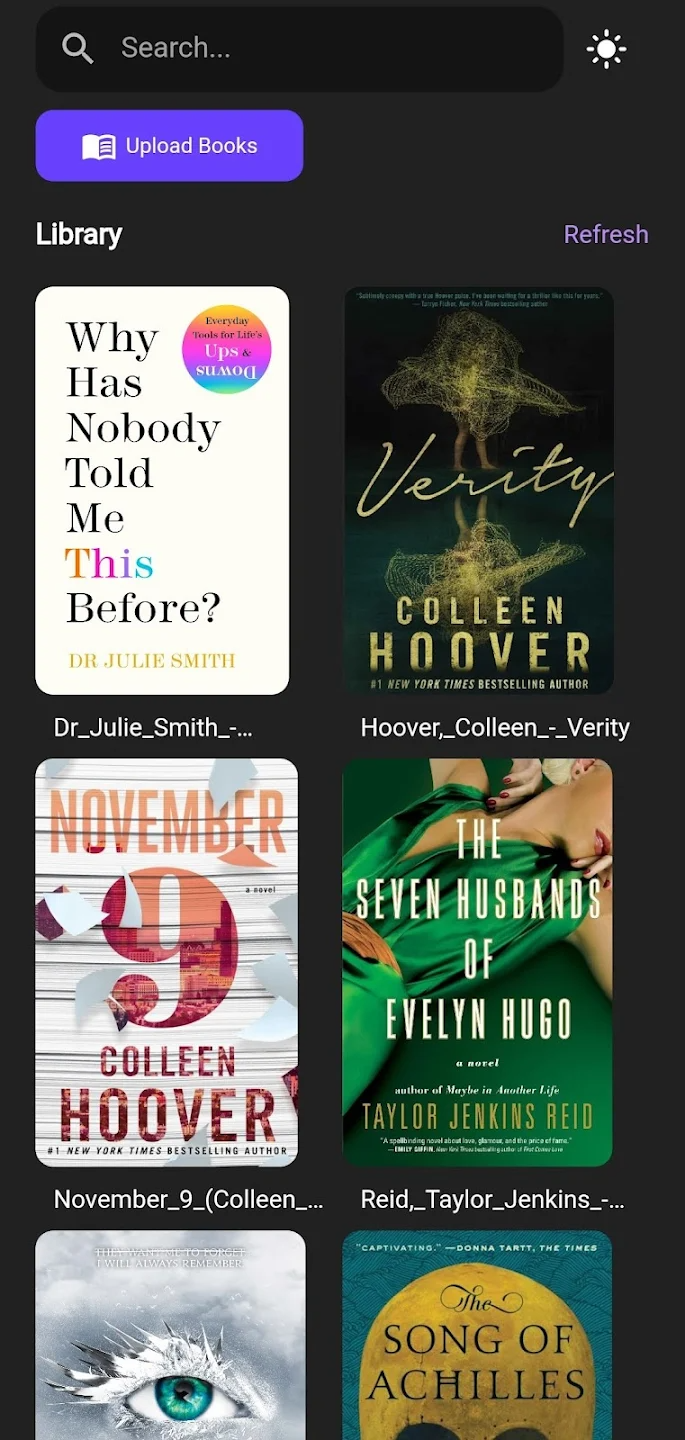This screenshot has height=1440, width=685.
Task: Refresh the library
Action: point(606,234)
